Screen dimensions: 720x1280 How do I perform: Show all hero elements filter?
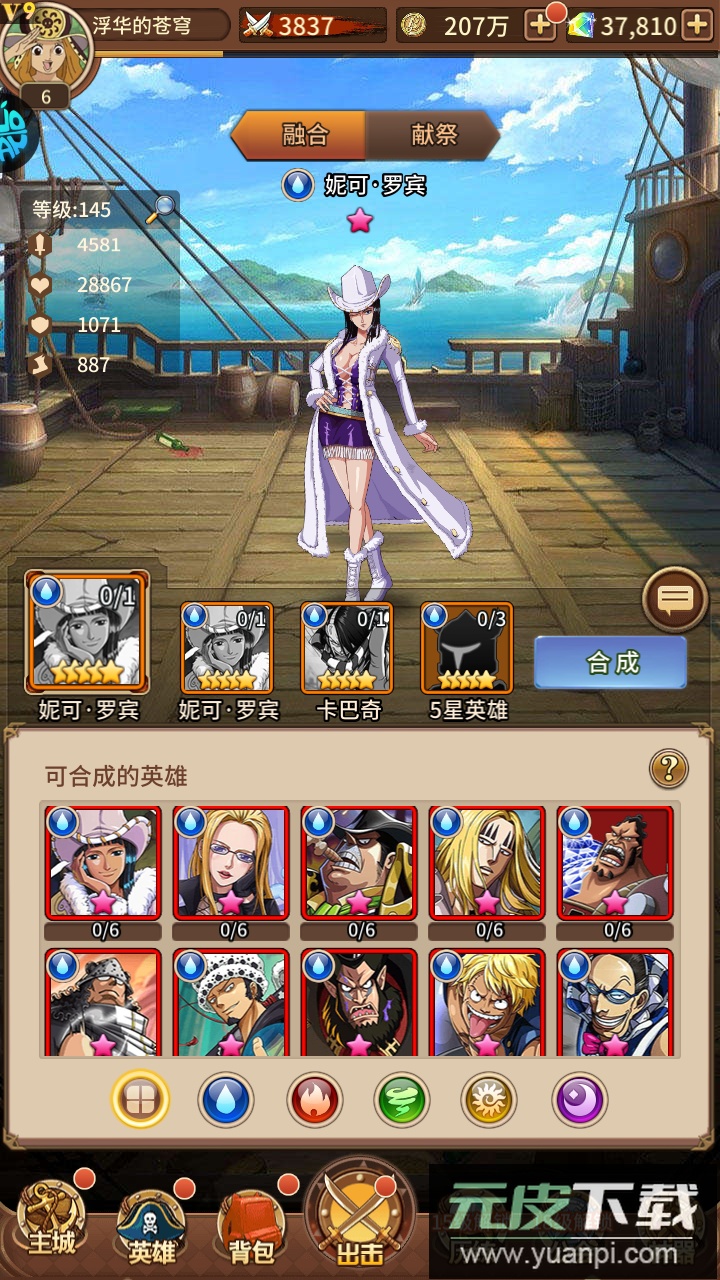click(140, 1101)
